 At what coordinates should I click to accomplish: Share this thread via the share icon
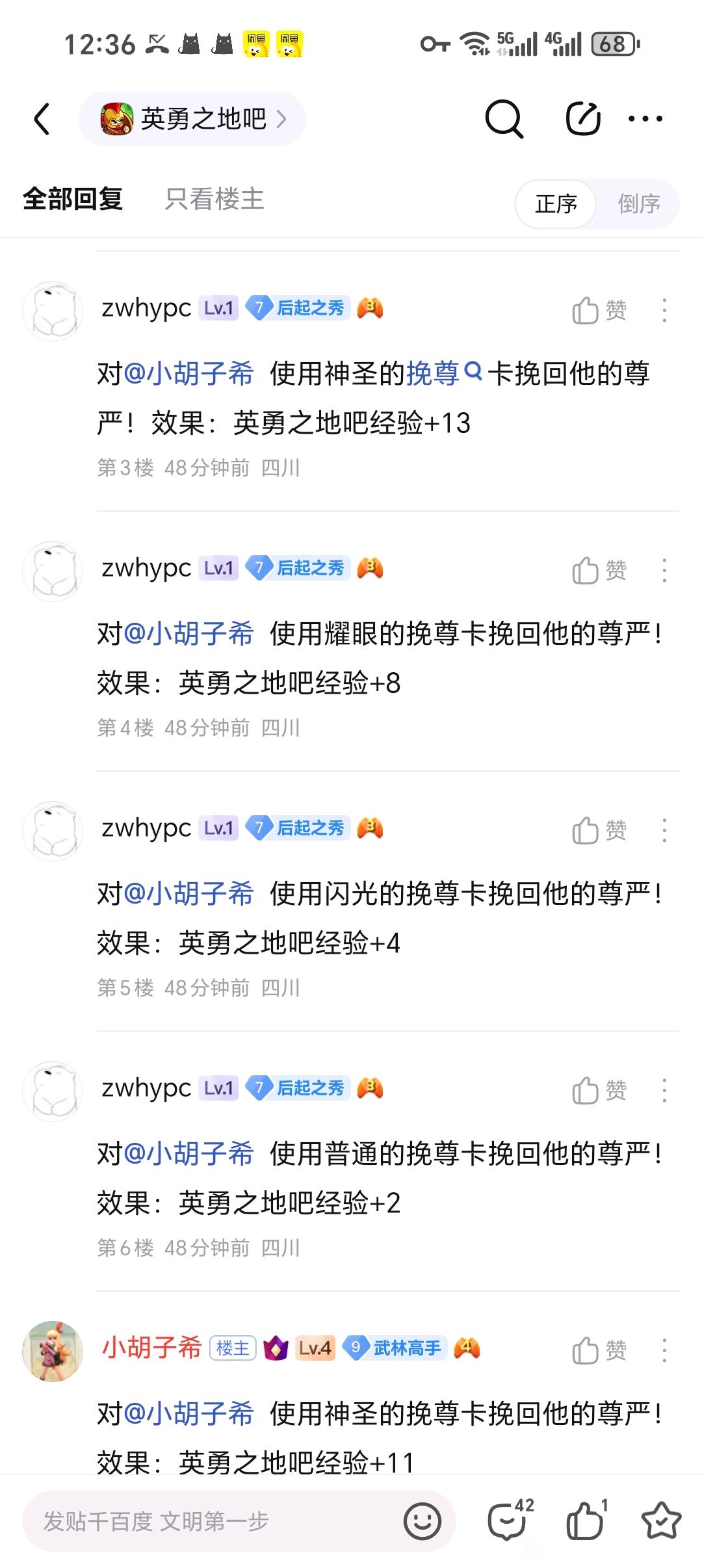pyautogui.click(x=582, y=119)
